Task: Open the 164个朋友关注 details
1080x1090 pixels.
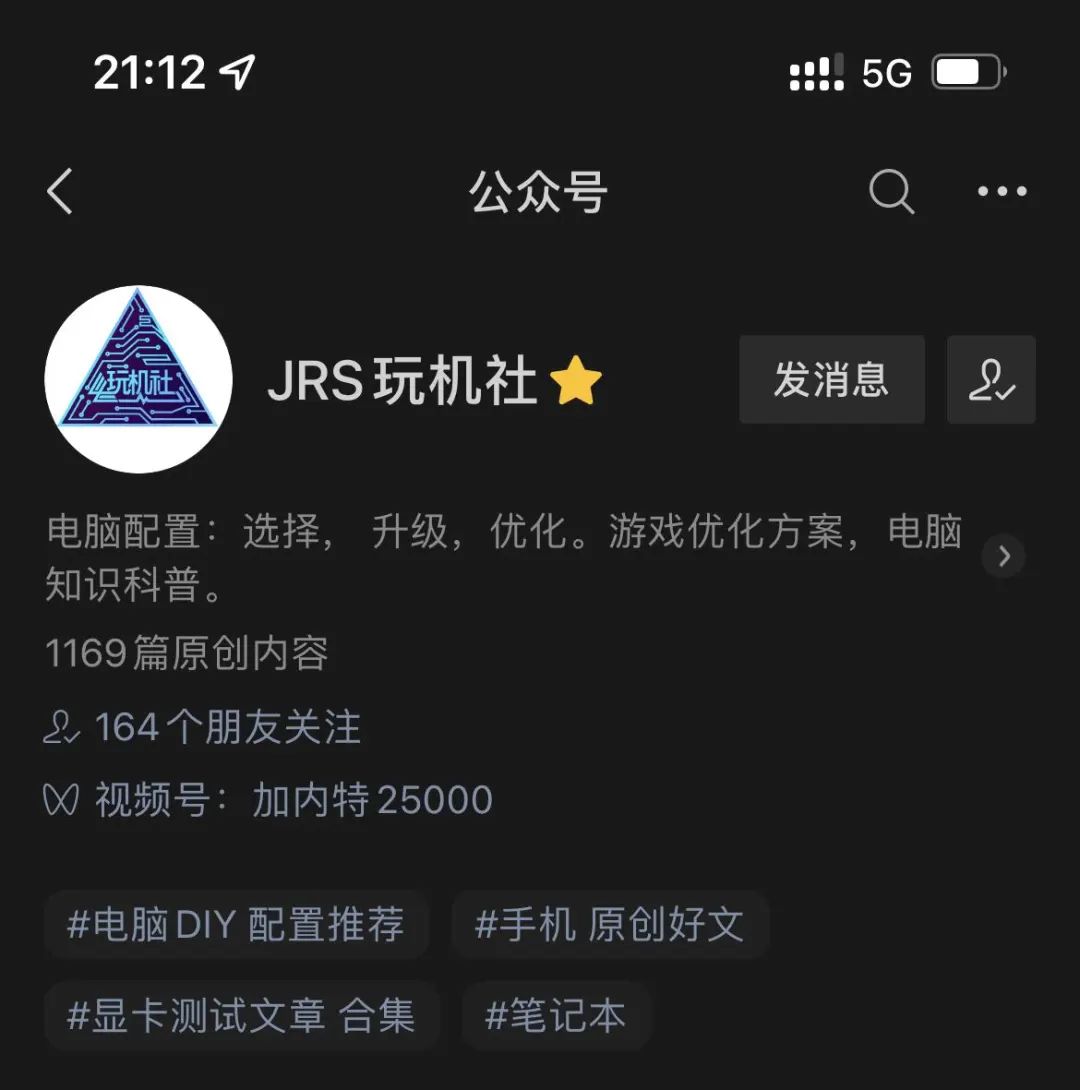Action: click(x=228, y=728)
